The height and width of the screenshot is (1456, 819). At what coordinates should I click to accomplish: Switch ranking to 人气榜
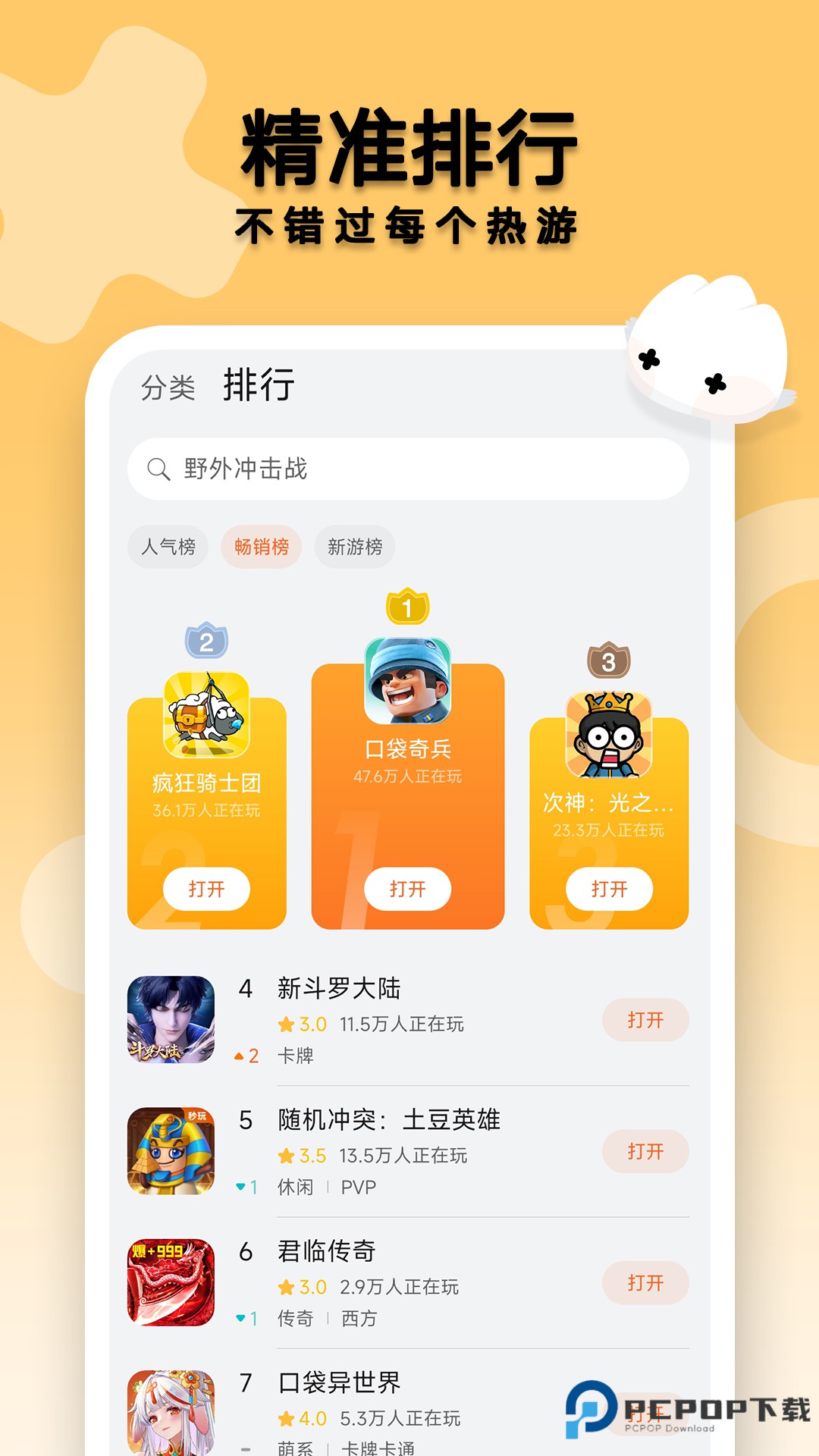click(168, 546)
